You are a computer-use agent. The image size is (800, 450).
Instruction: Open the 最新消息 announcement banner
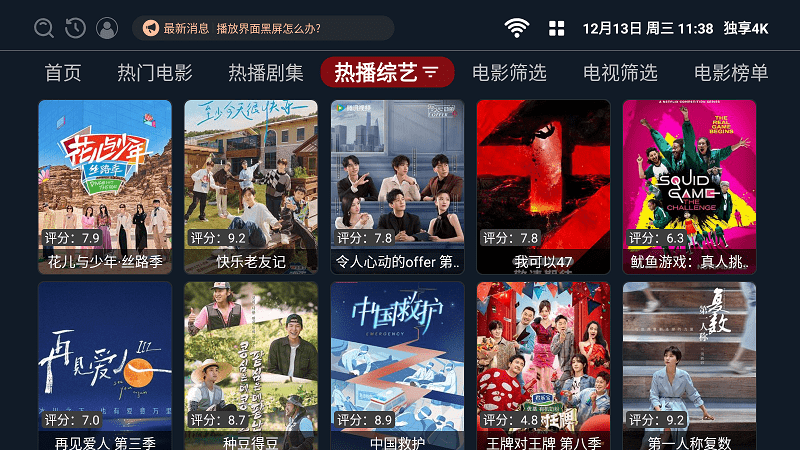coord(262,28)
